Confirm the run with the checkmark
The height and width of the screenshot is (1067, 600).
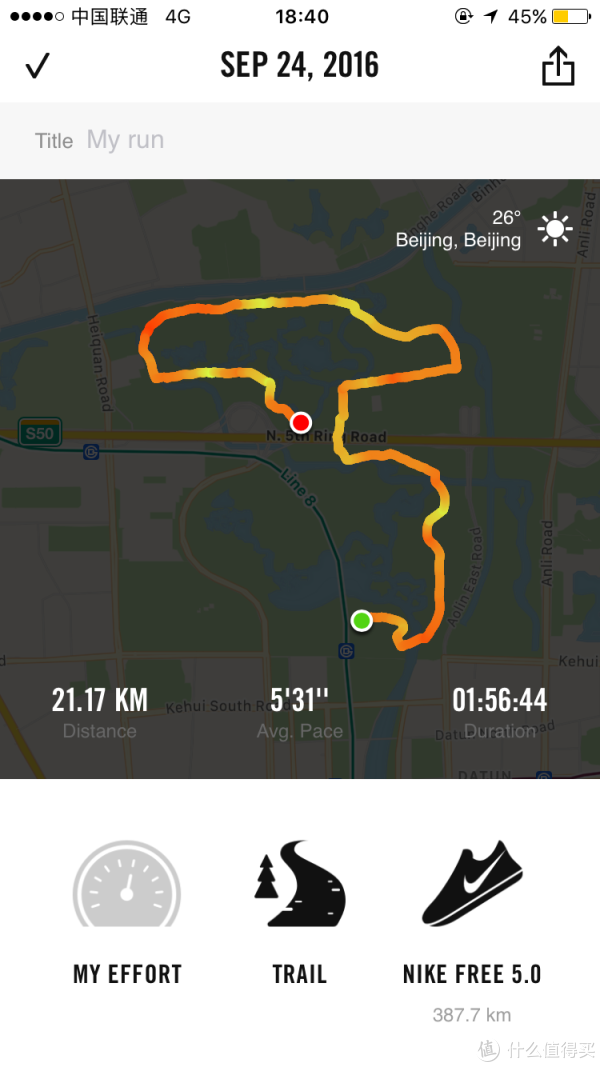(x=37, y=66)
